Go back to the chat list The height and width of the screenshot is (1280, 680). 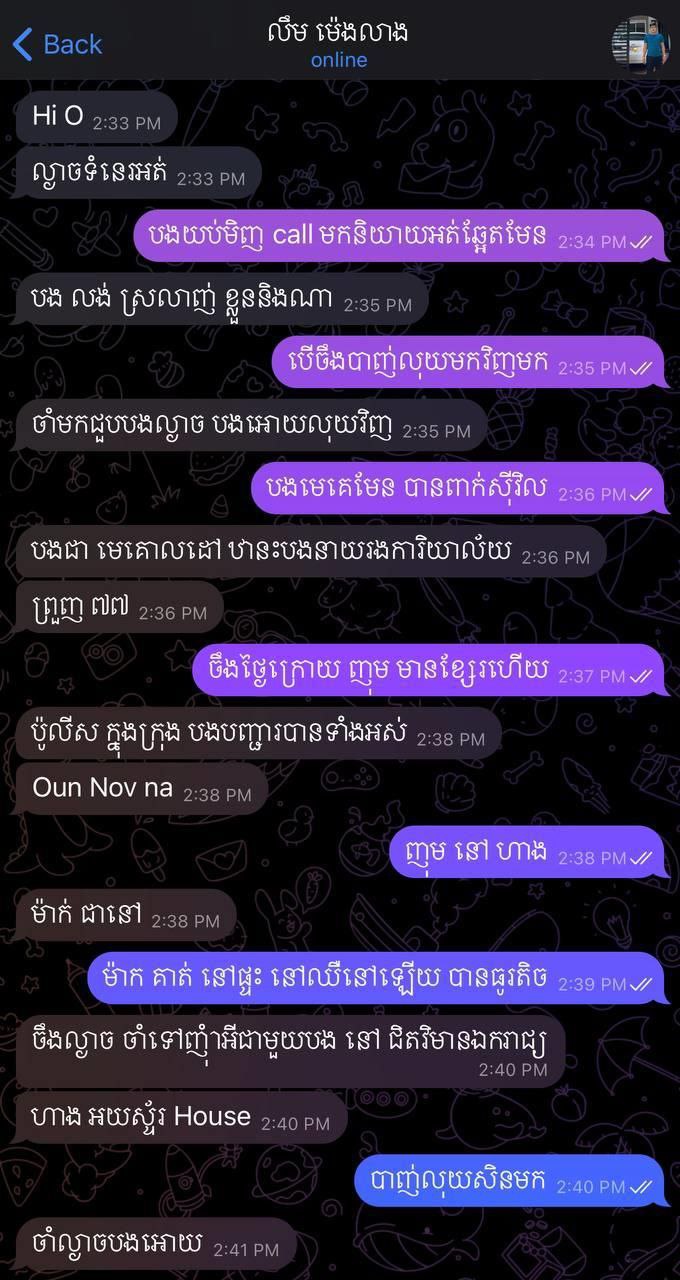click(57, 44)
